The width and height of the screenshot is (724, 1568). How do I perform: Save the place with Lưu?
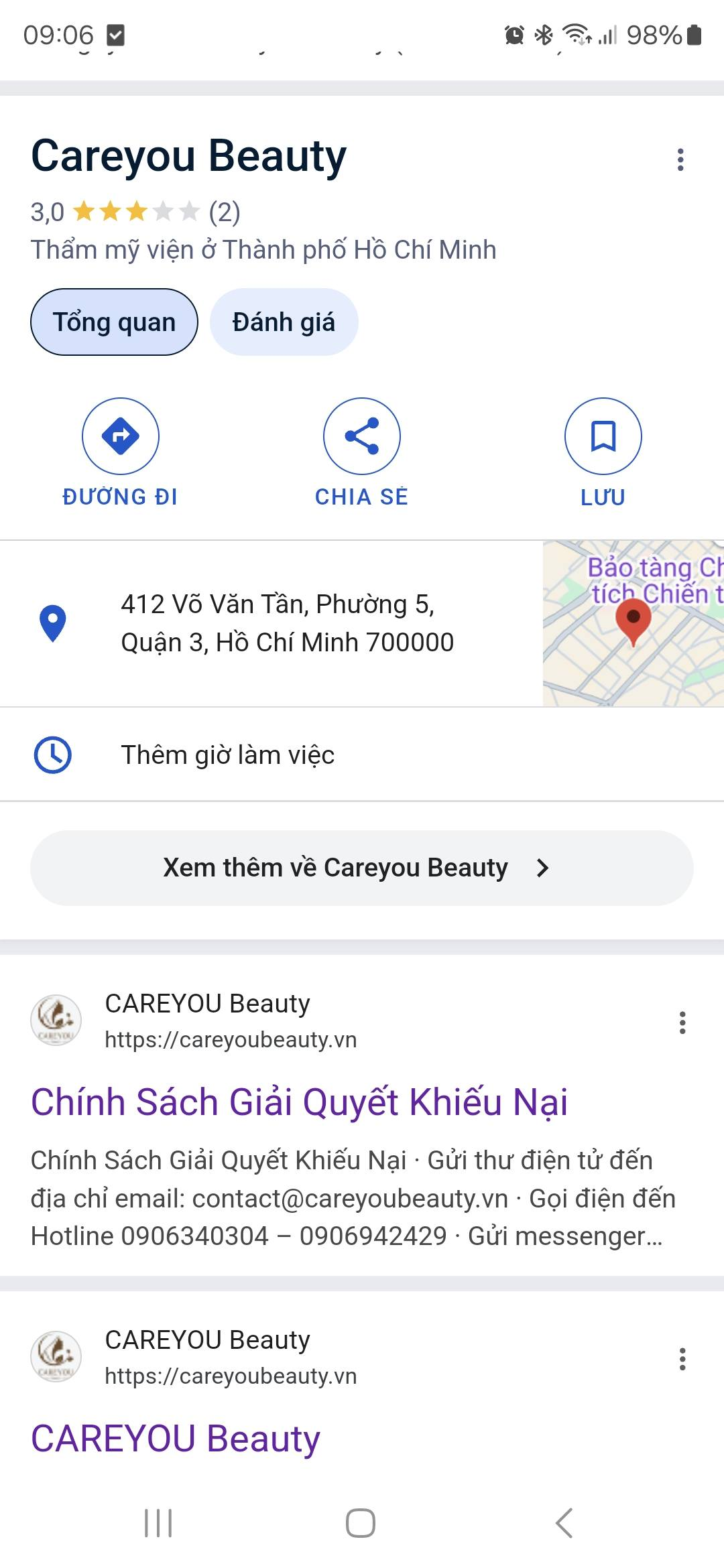click(603, 436)
